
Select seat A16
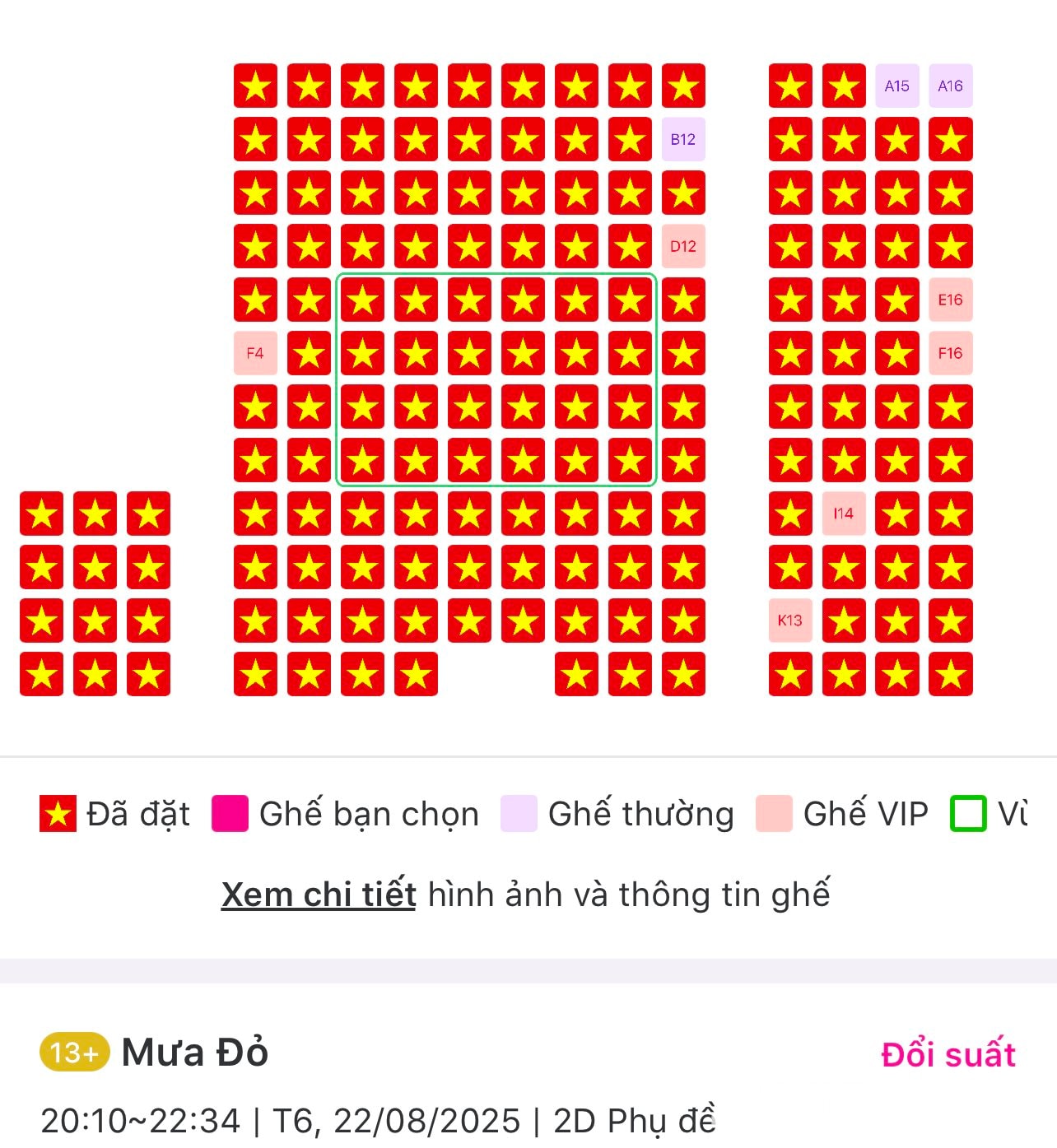click(950, 86)
